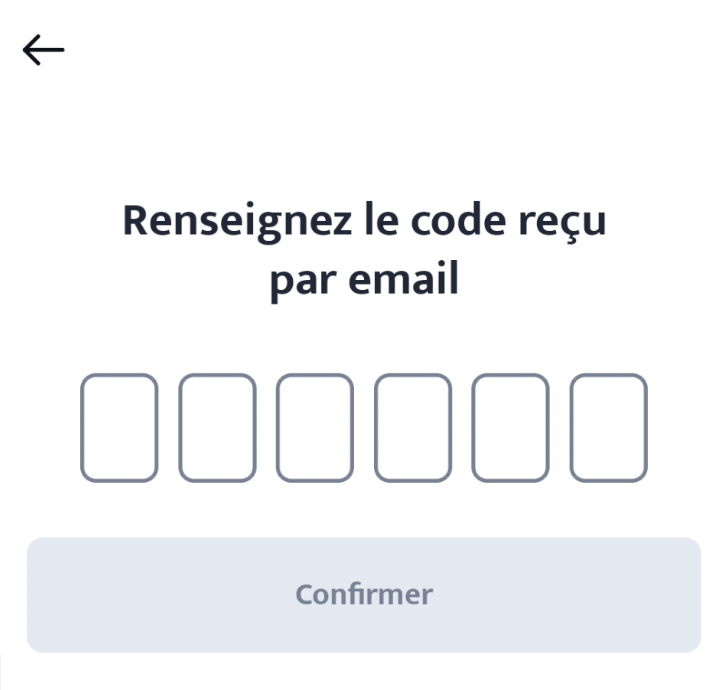The image size is (724, 690).
Task: Tap the first code digit box
Action: 119,428
